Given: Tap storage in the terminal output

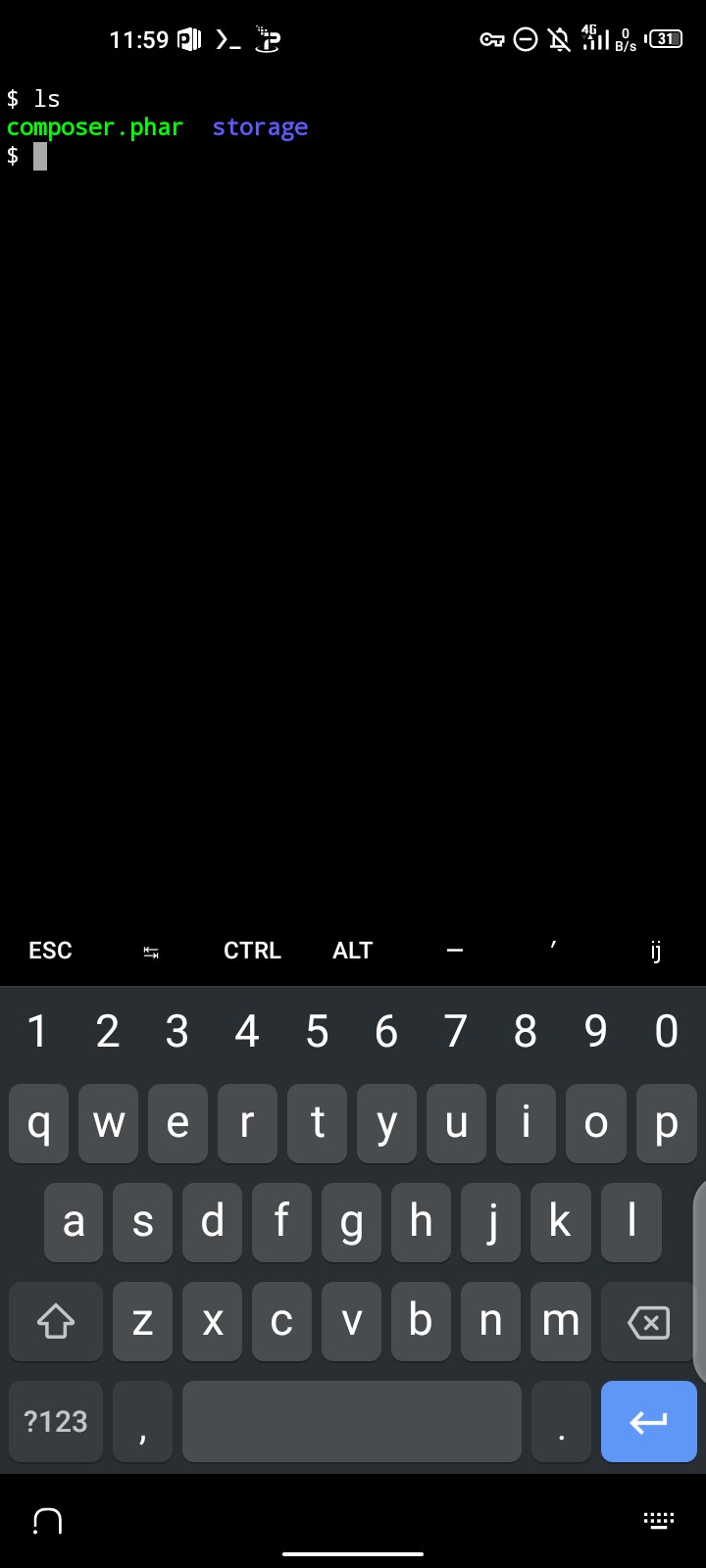Looking at the screenshot, I should tap(260, 126).
